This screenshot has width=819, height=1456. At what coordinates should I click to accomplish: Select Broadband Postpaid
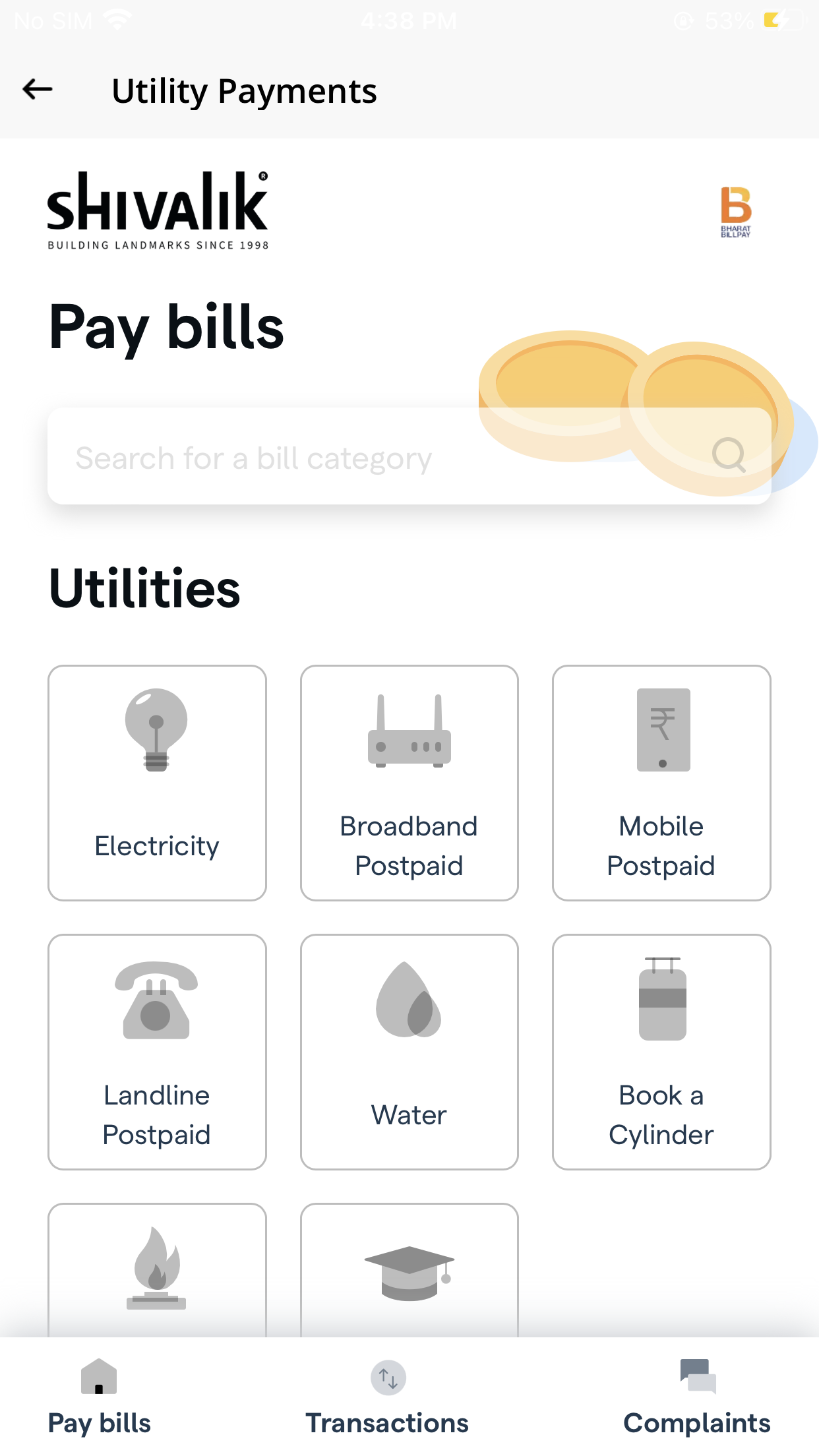tap(409, 783)
